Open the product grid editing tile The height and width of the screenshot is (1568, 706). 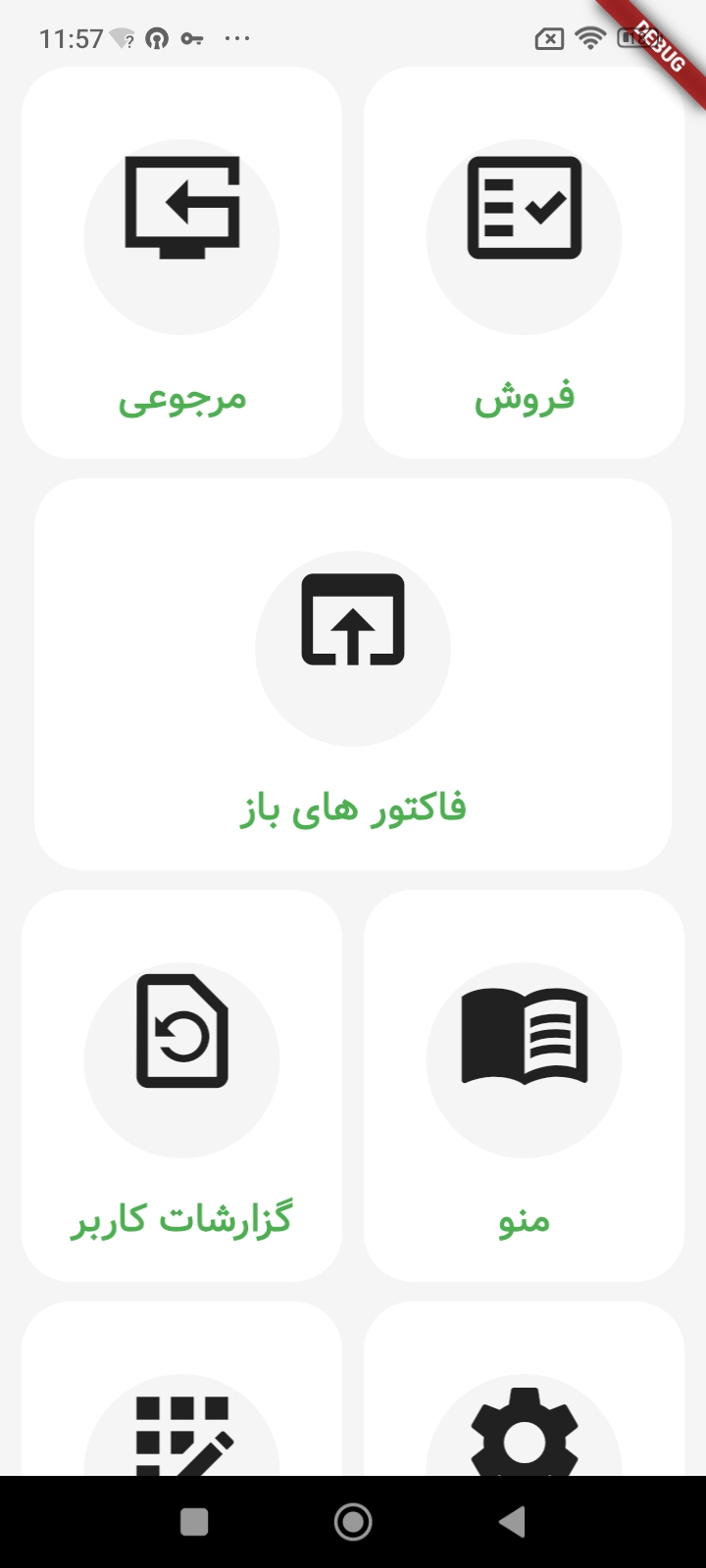[x=182, y=1431]
